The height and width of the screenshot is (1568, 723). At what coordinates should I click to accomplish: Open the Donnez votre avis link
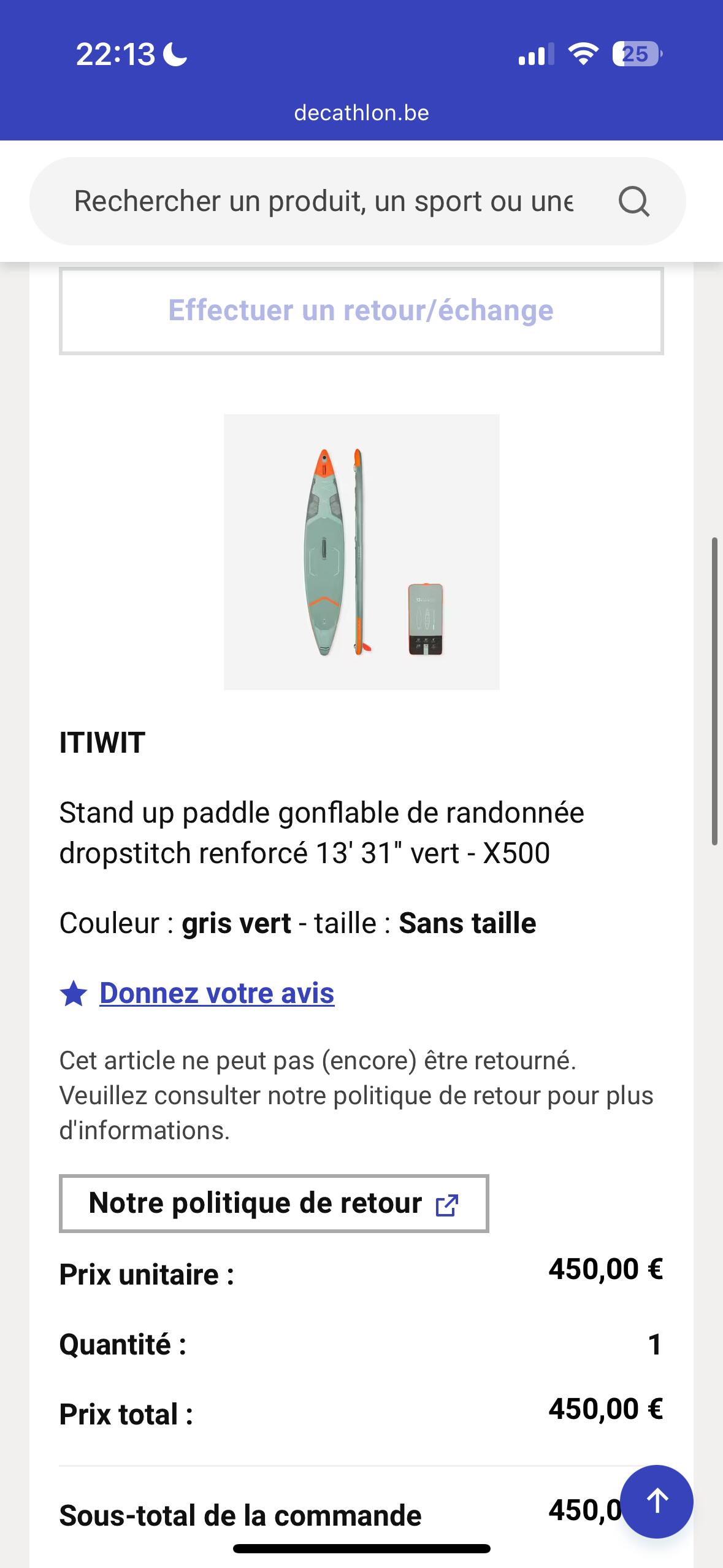pyautogui.click(x=216, y=993)
